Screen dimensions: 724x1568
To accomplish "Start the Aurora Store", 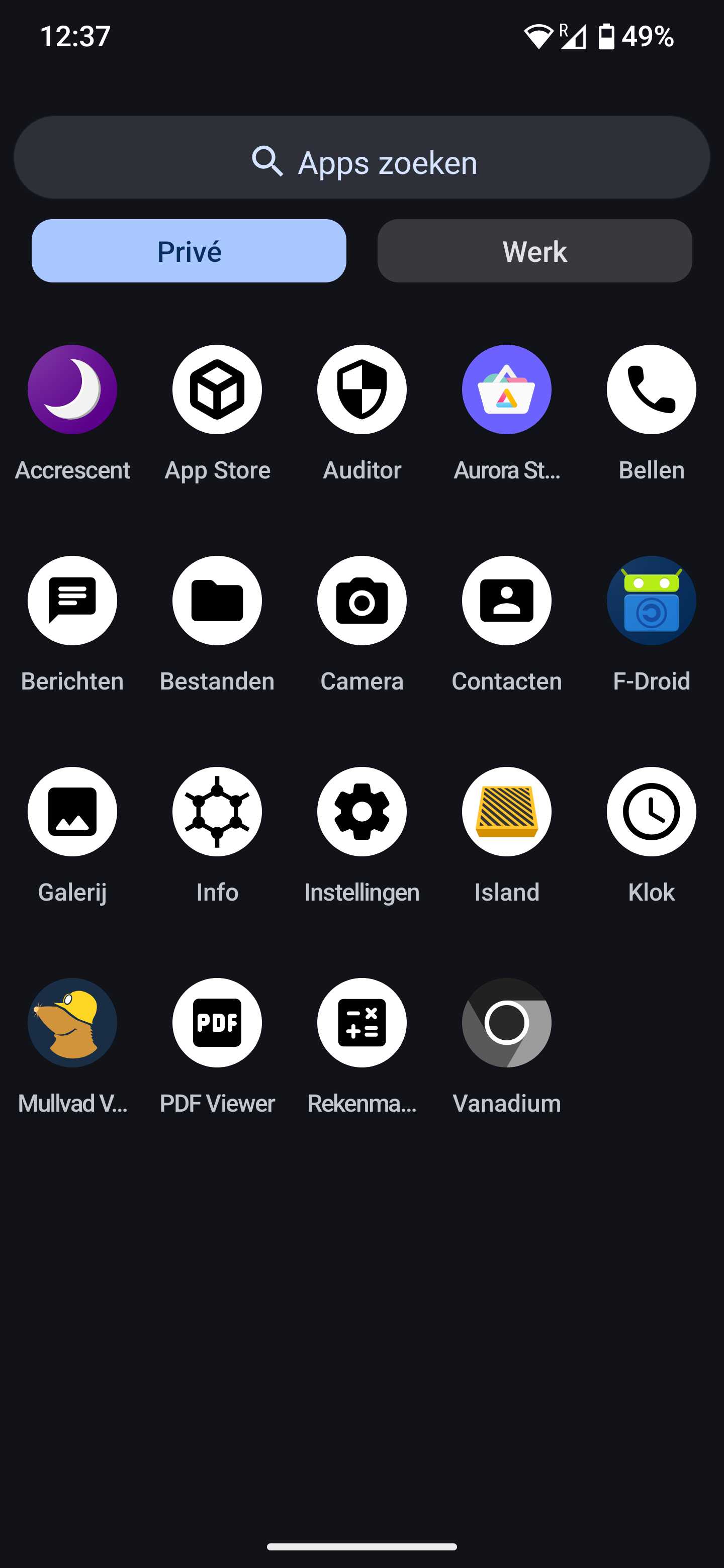I will click(x=507, y=389).
